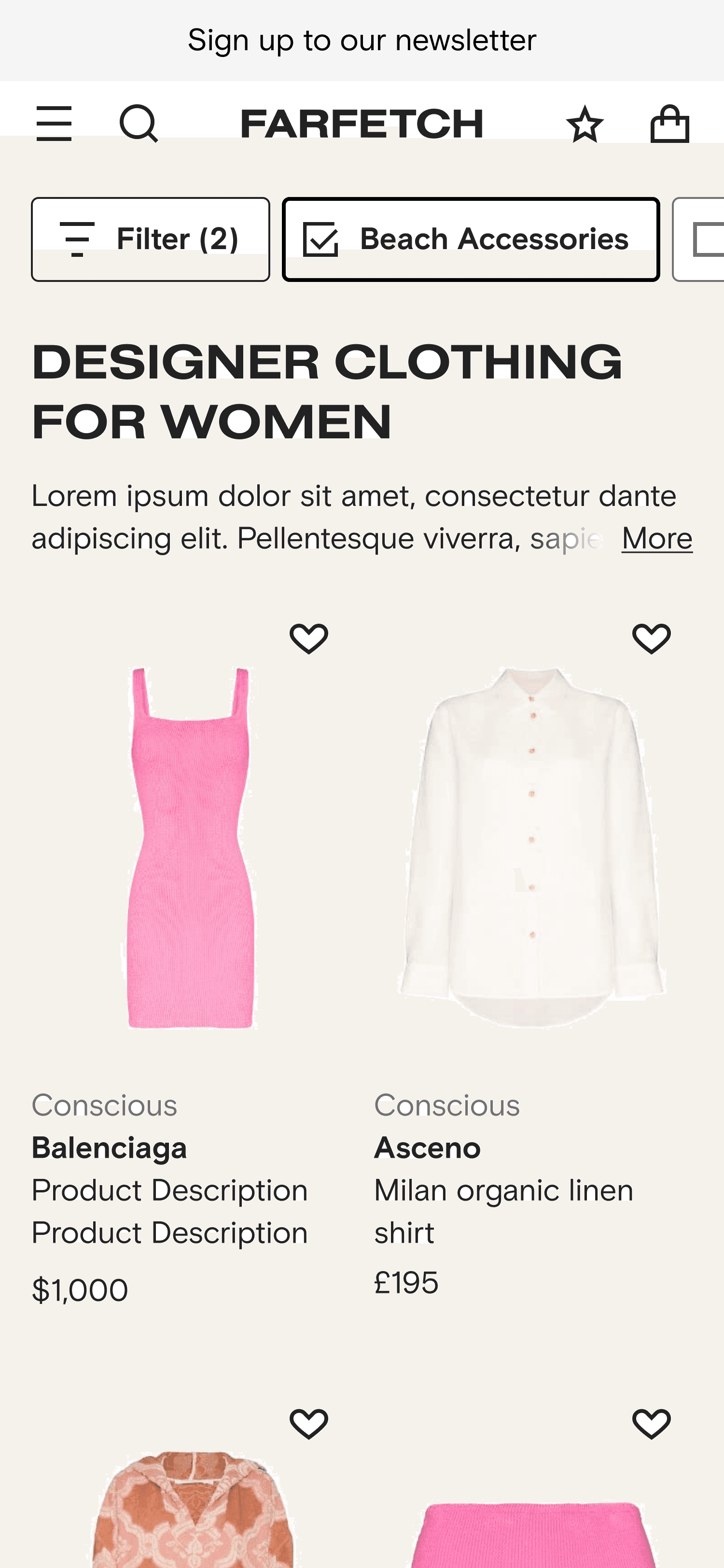Uncheck the Beach Accessories filter chip

point(471,239)
